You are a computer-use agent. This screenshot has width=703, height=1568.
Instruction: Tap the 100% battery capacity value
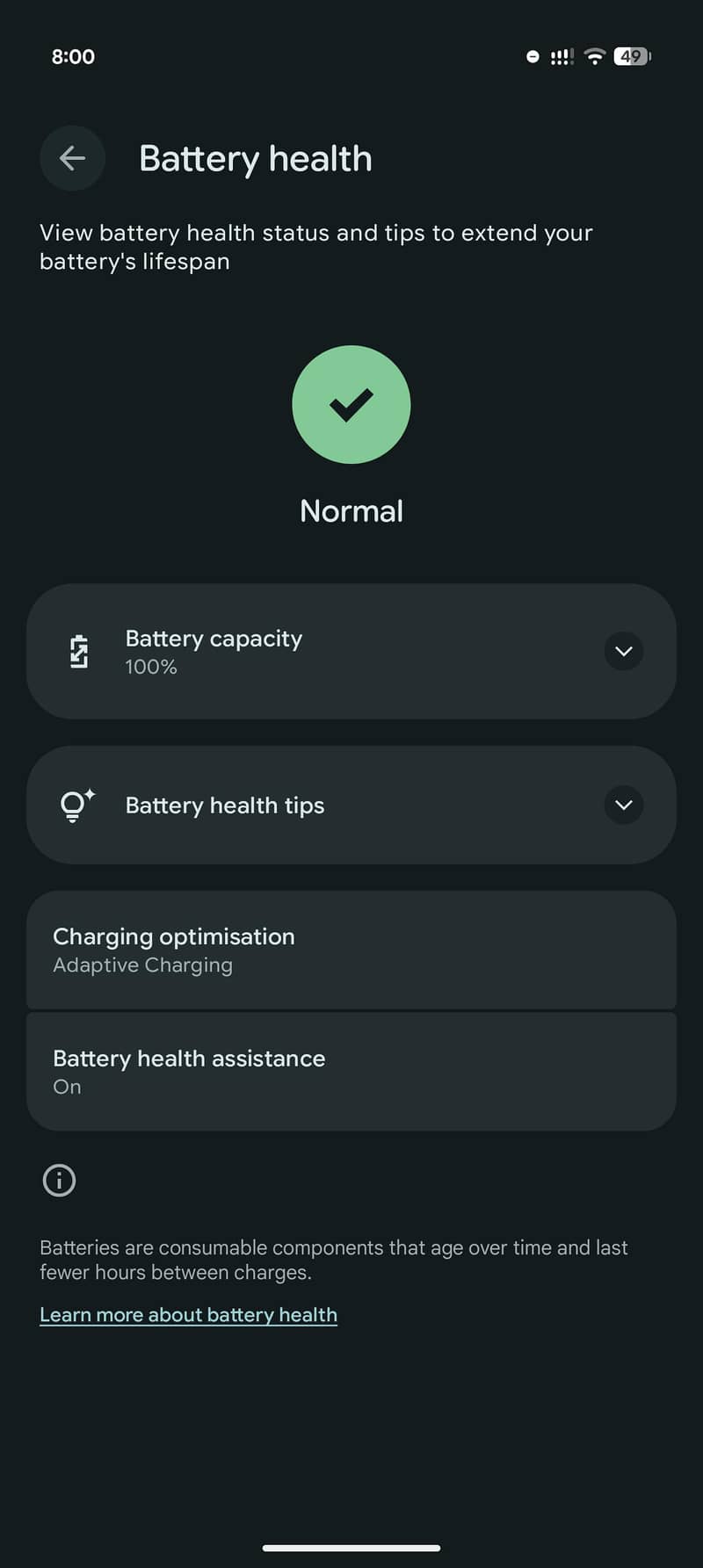151,667
